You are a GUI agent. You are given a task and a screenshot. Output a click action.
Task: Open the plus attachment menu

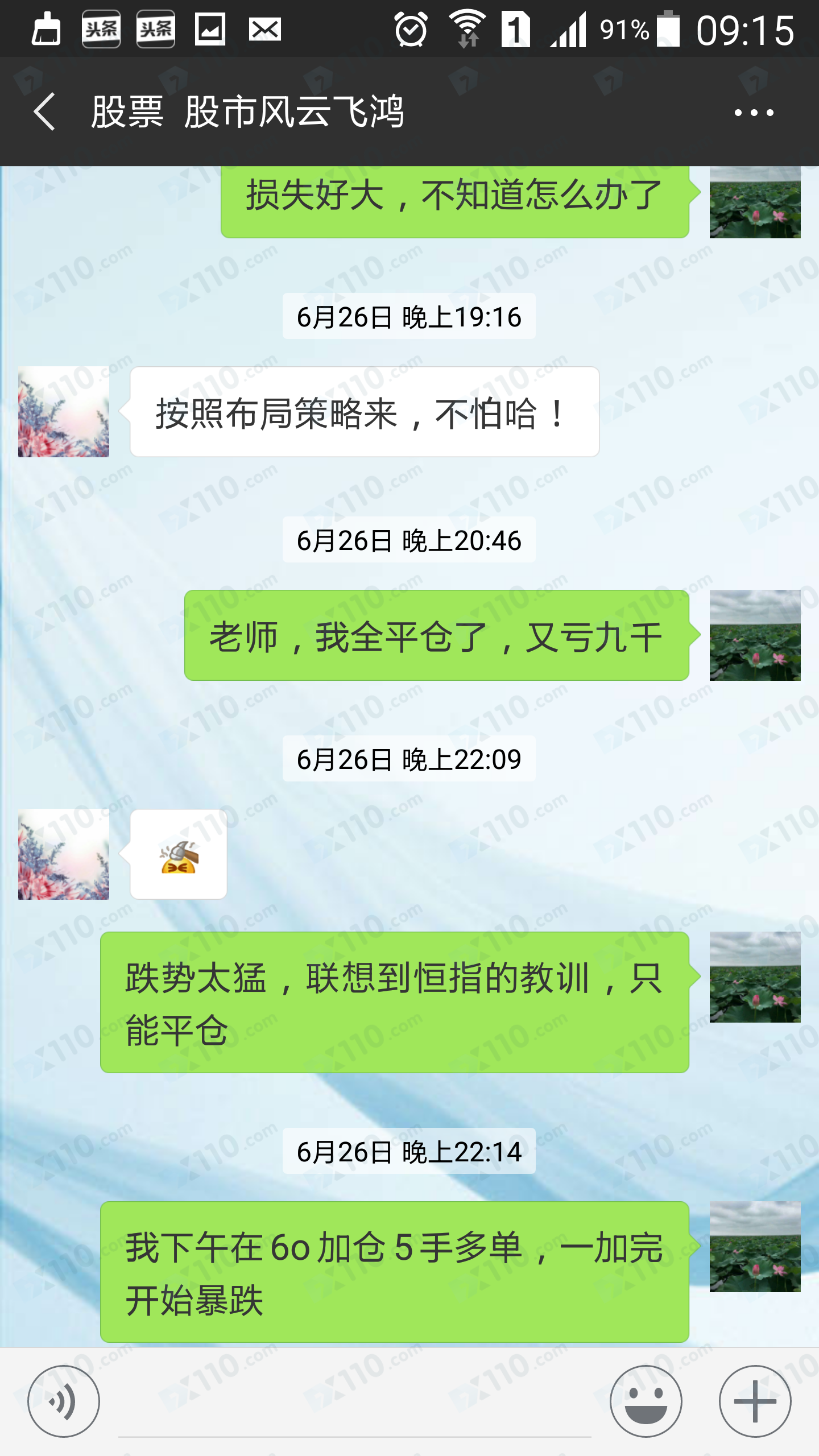tap(755, 1401)
